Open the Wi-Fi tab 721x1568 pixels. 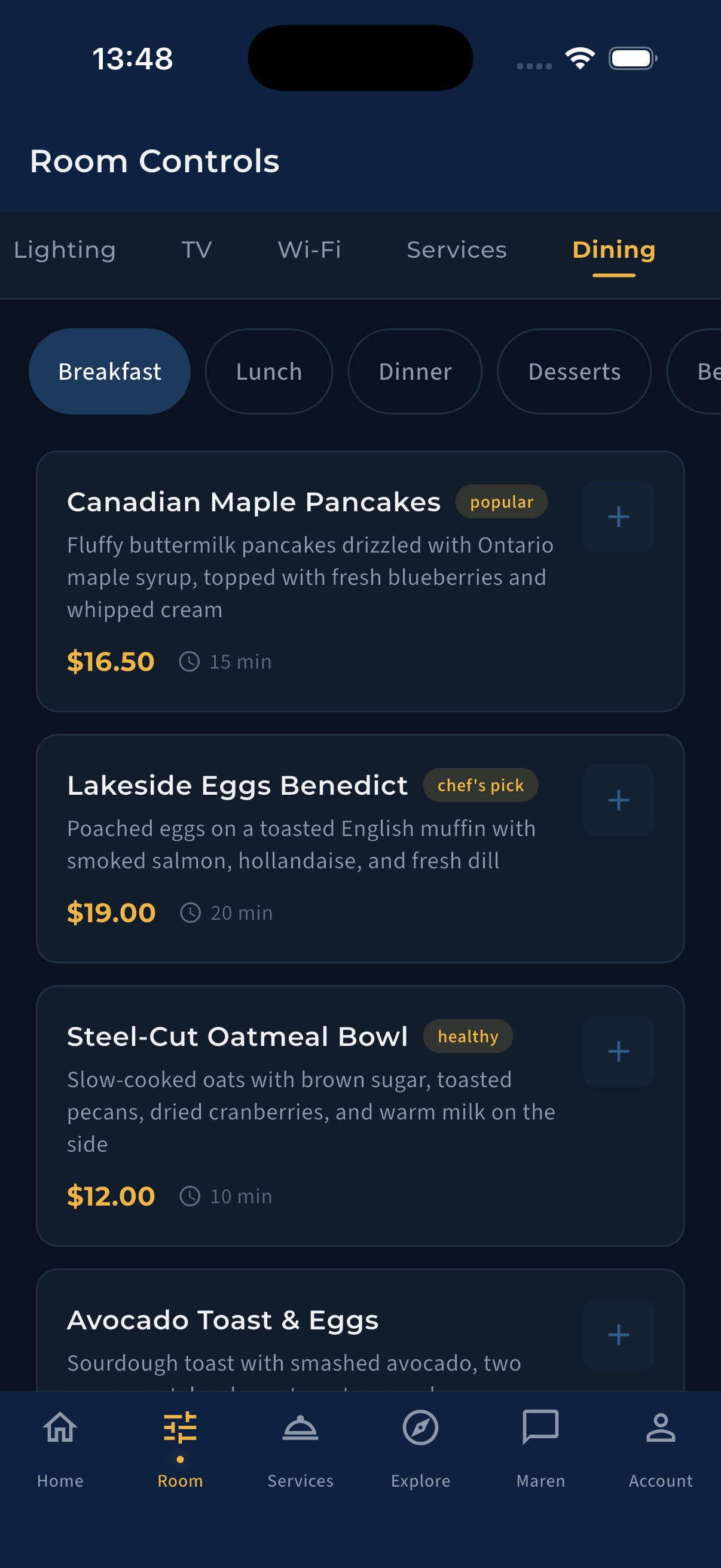309,249
